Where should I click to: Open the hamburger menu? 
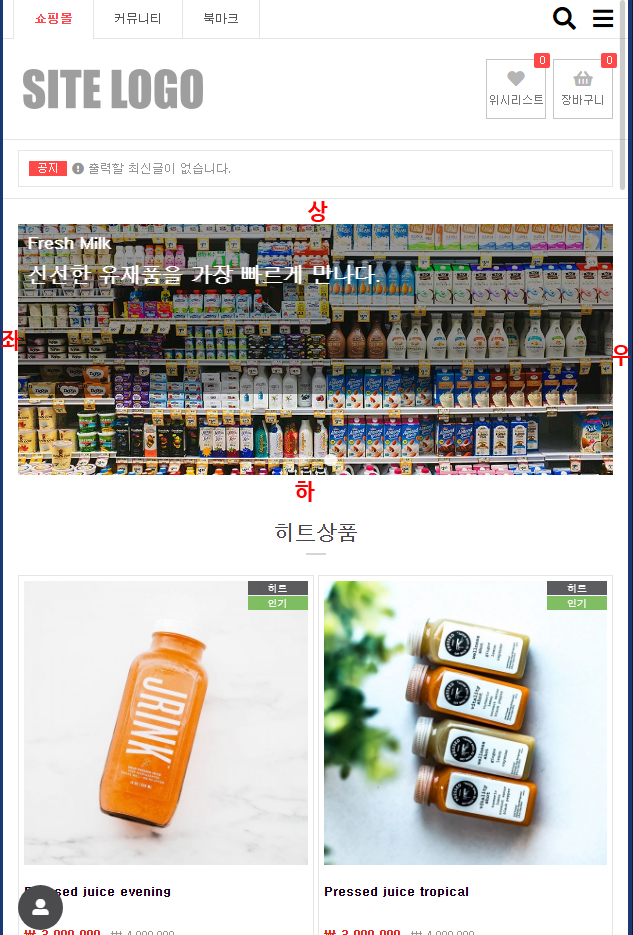point(603,19)
